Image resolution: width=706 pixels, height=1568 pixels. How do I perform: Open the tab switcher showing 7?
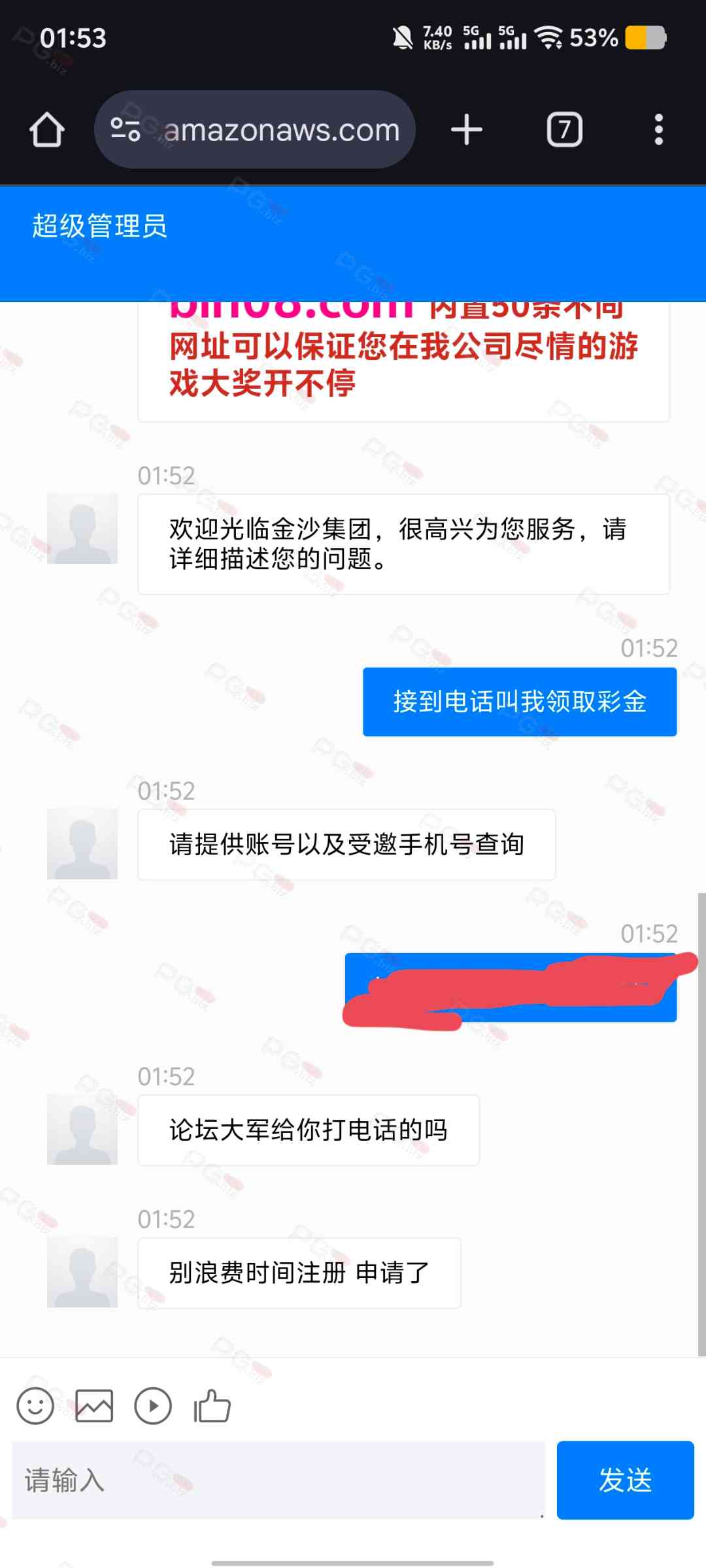[564, 129]
